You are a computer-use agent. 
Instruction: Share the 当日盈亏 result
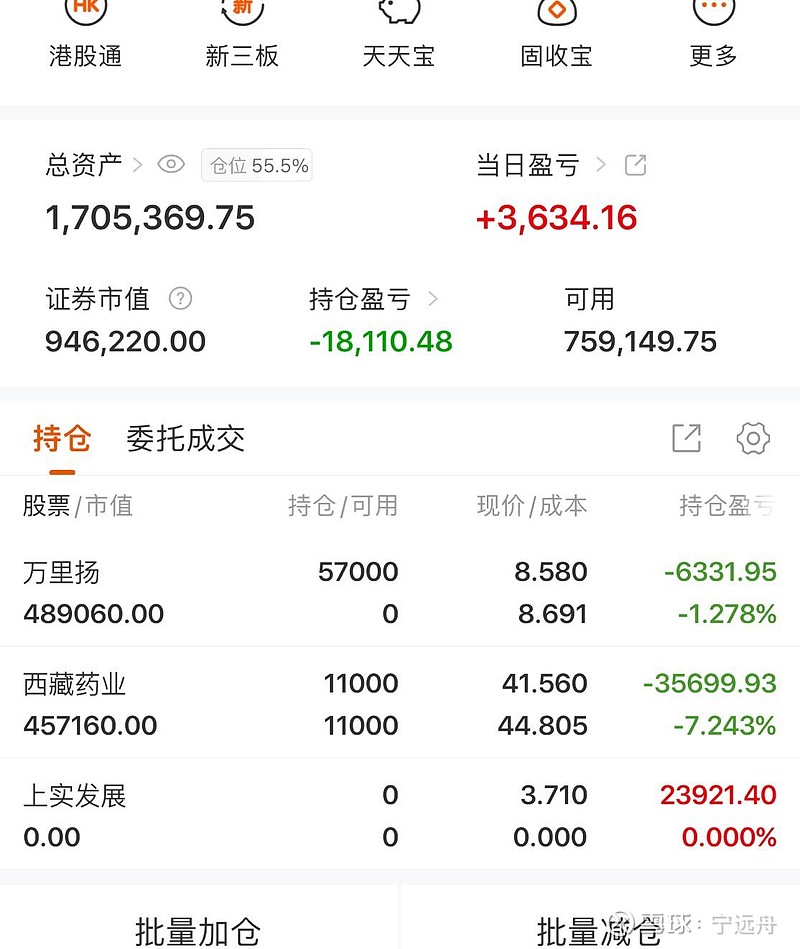pos(635,165)
